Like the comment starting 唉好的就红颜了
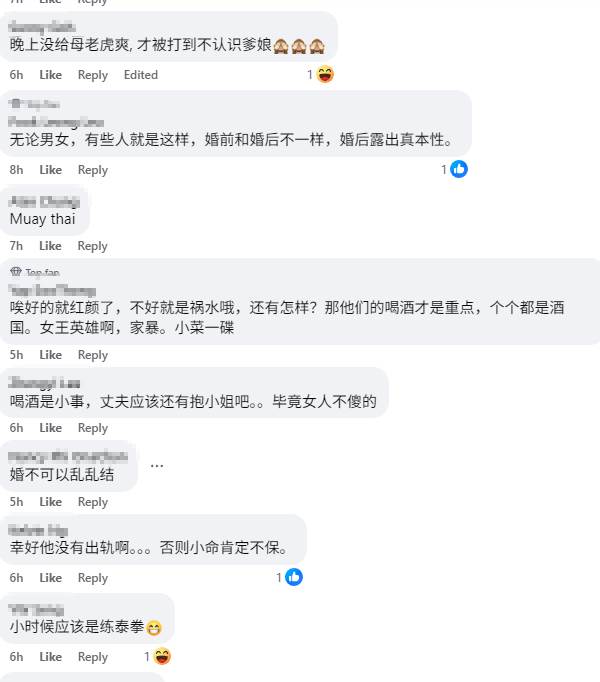Viewport: 600px width, 682px height. click(50, 355)
